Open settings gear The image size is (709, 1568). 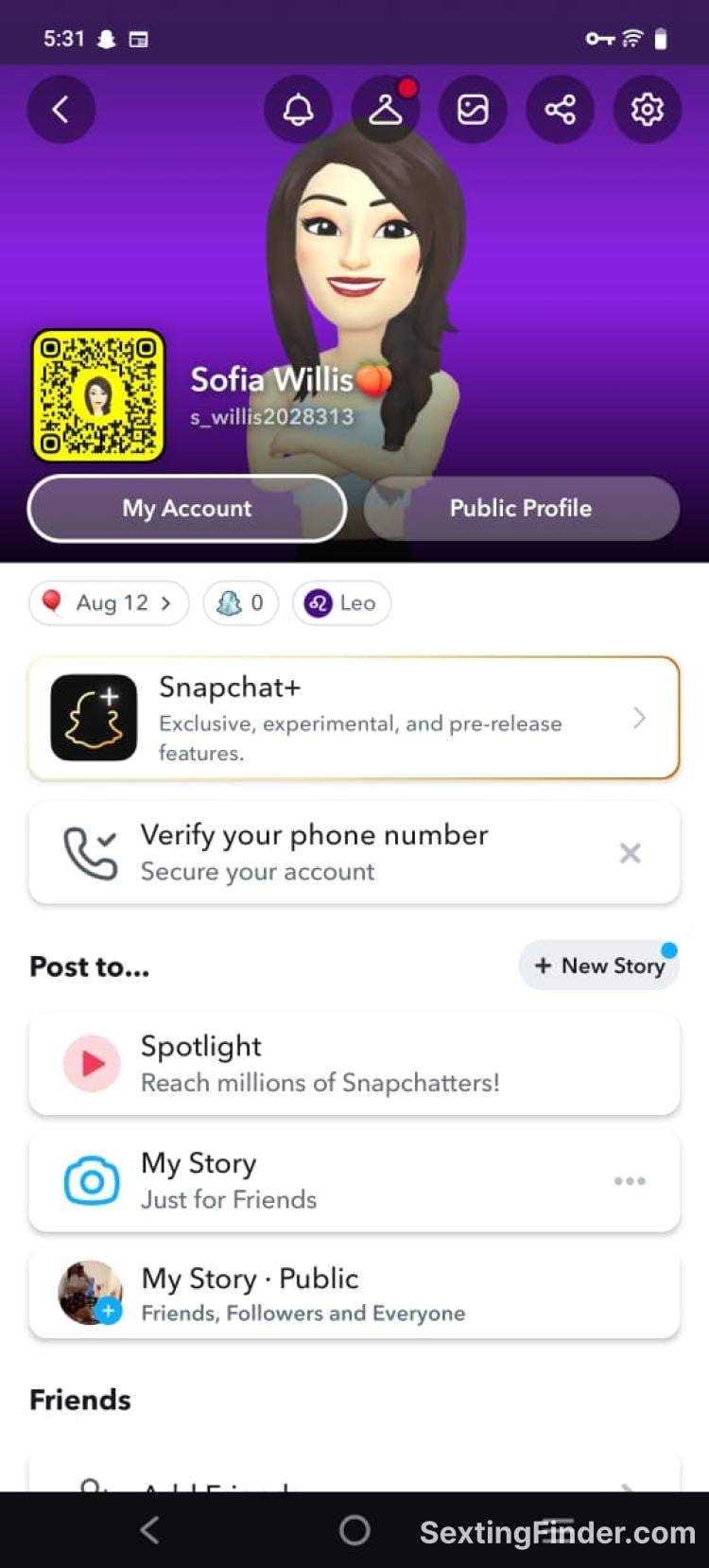pyautogui.click(x=648, y=110)
